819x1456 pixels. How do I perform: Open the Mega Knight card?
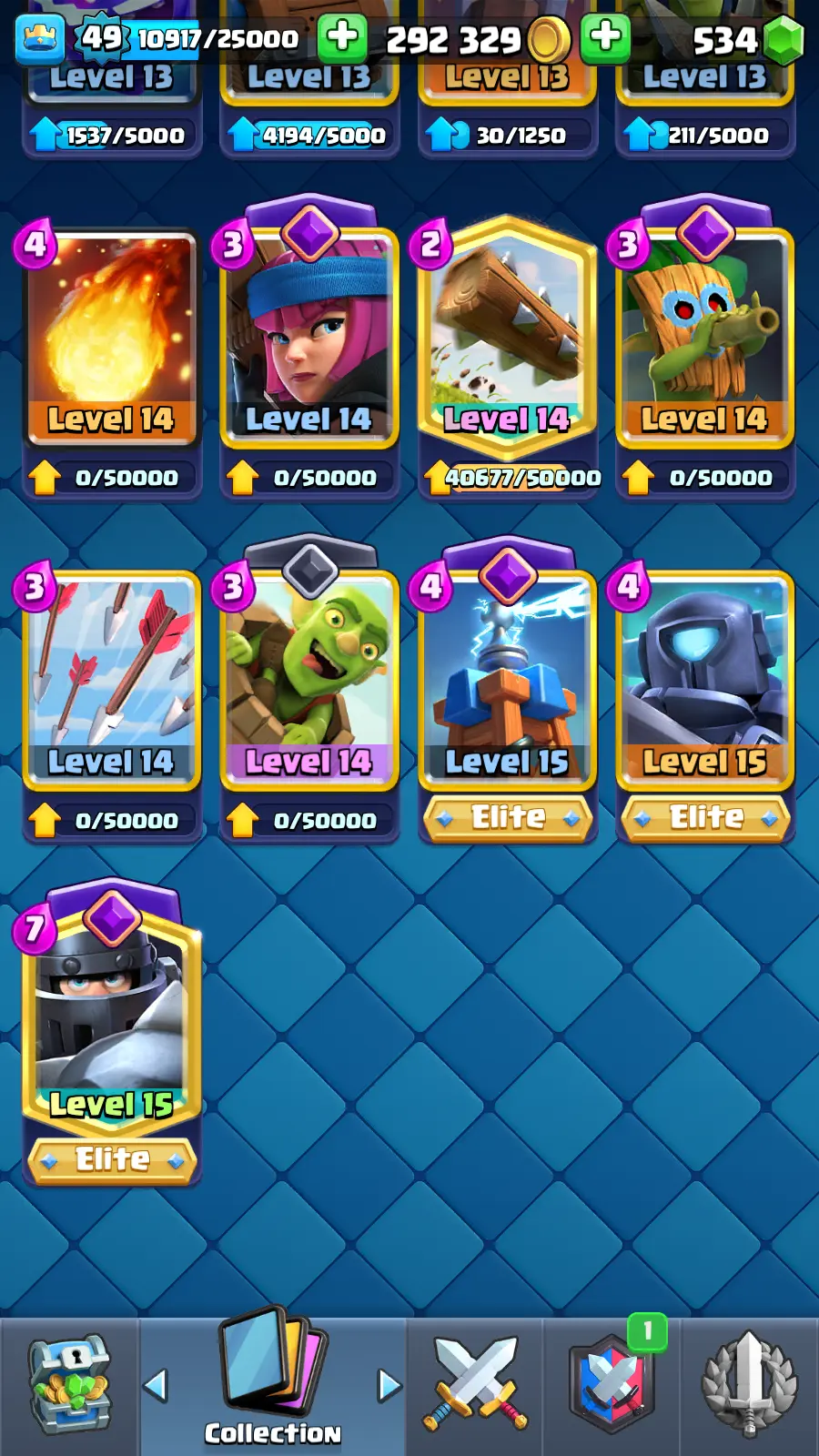point(111,1019)
